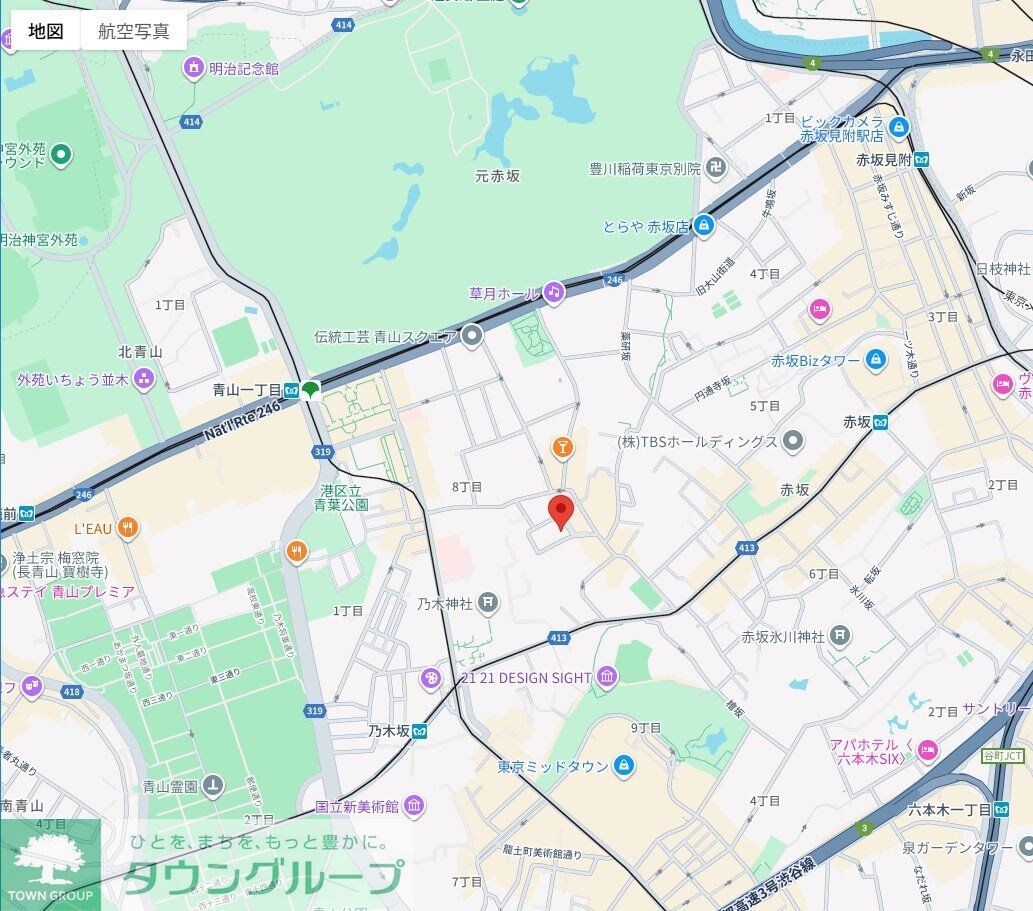The image size is (1033, 911).
Task: Select 伝統工芸 青山スクエア marker
Action: coord(473,336)
